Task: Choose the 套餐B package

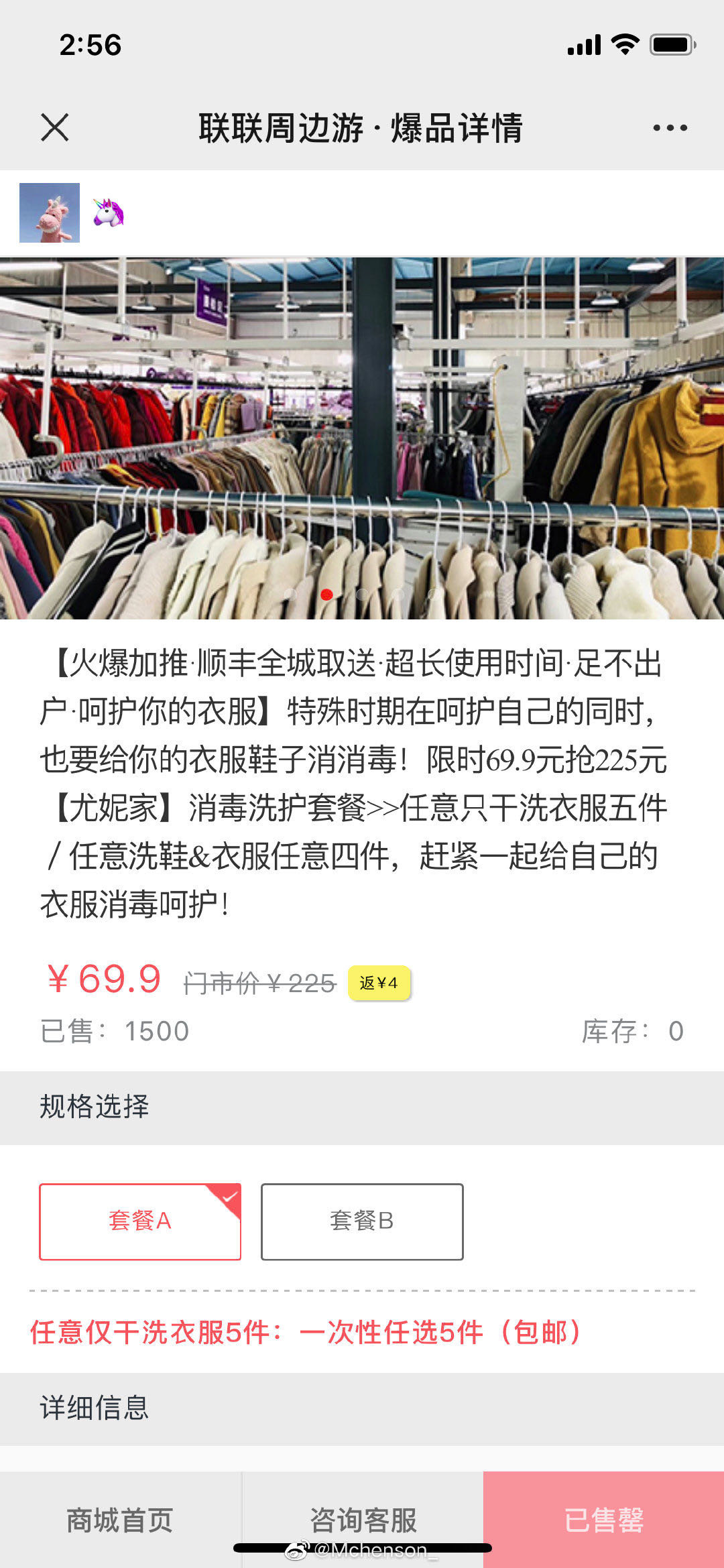Action: pyautogui.click(x=362, y=1221)
